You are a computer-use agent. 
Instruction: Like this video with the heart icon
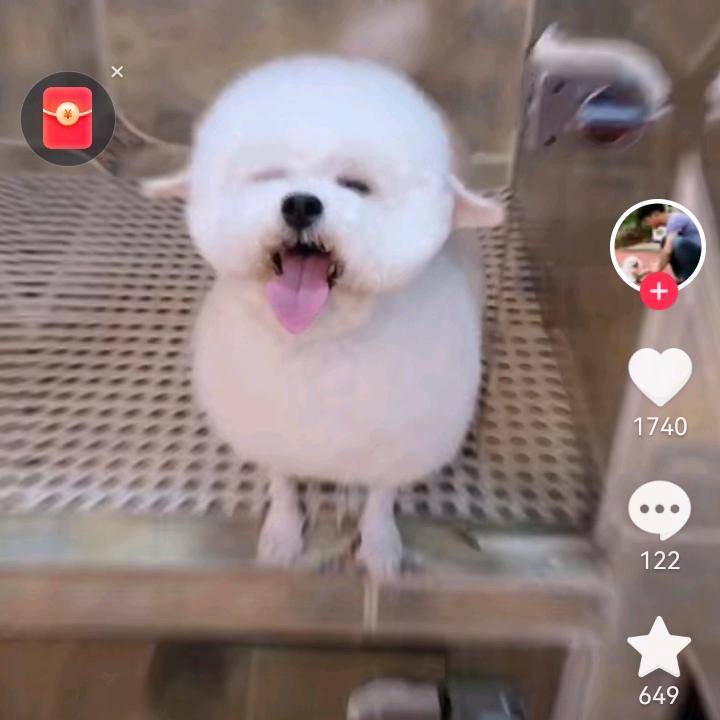pos(659,376)
